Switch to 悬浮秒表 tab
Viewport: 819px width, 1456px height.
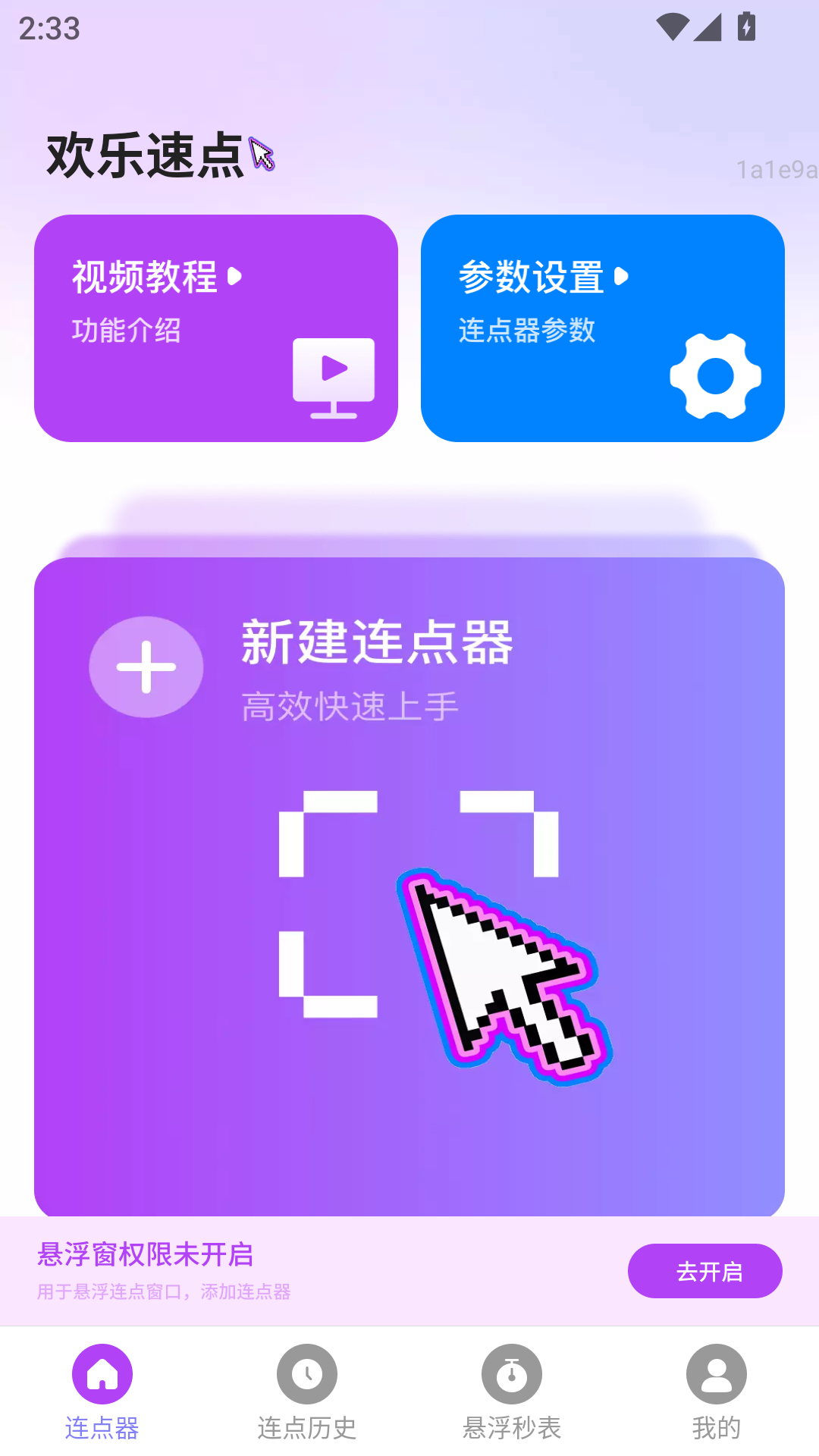point(511,1423)
